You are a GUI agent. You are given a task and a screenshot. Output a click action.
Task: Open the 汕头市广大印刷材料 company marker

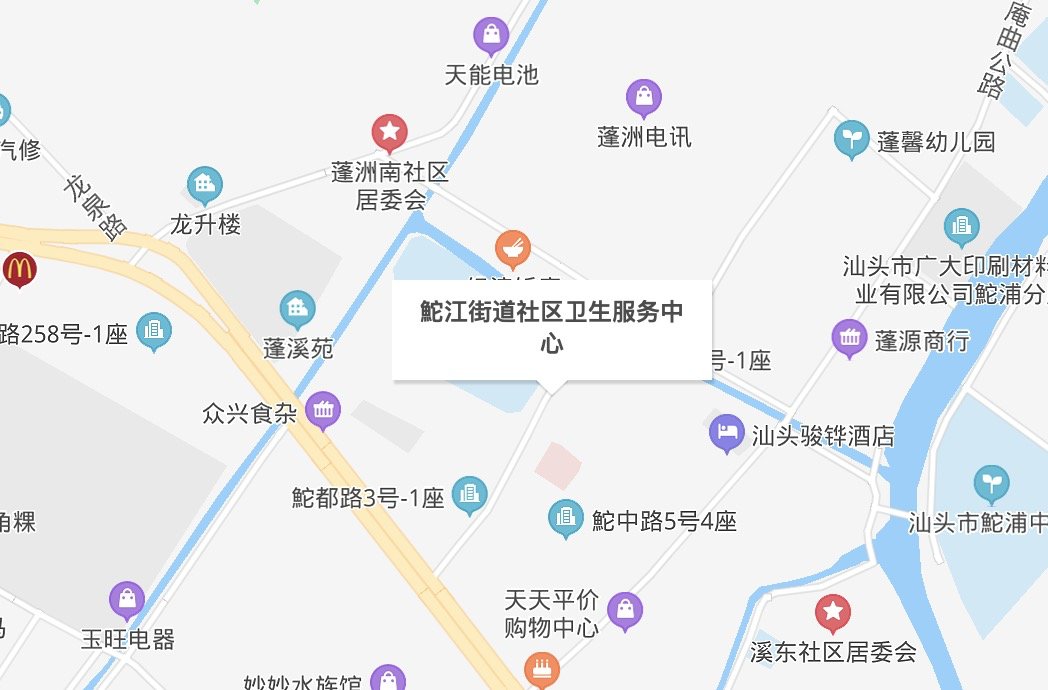(961, 226)
